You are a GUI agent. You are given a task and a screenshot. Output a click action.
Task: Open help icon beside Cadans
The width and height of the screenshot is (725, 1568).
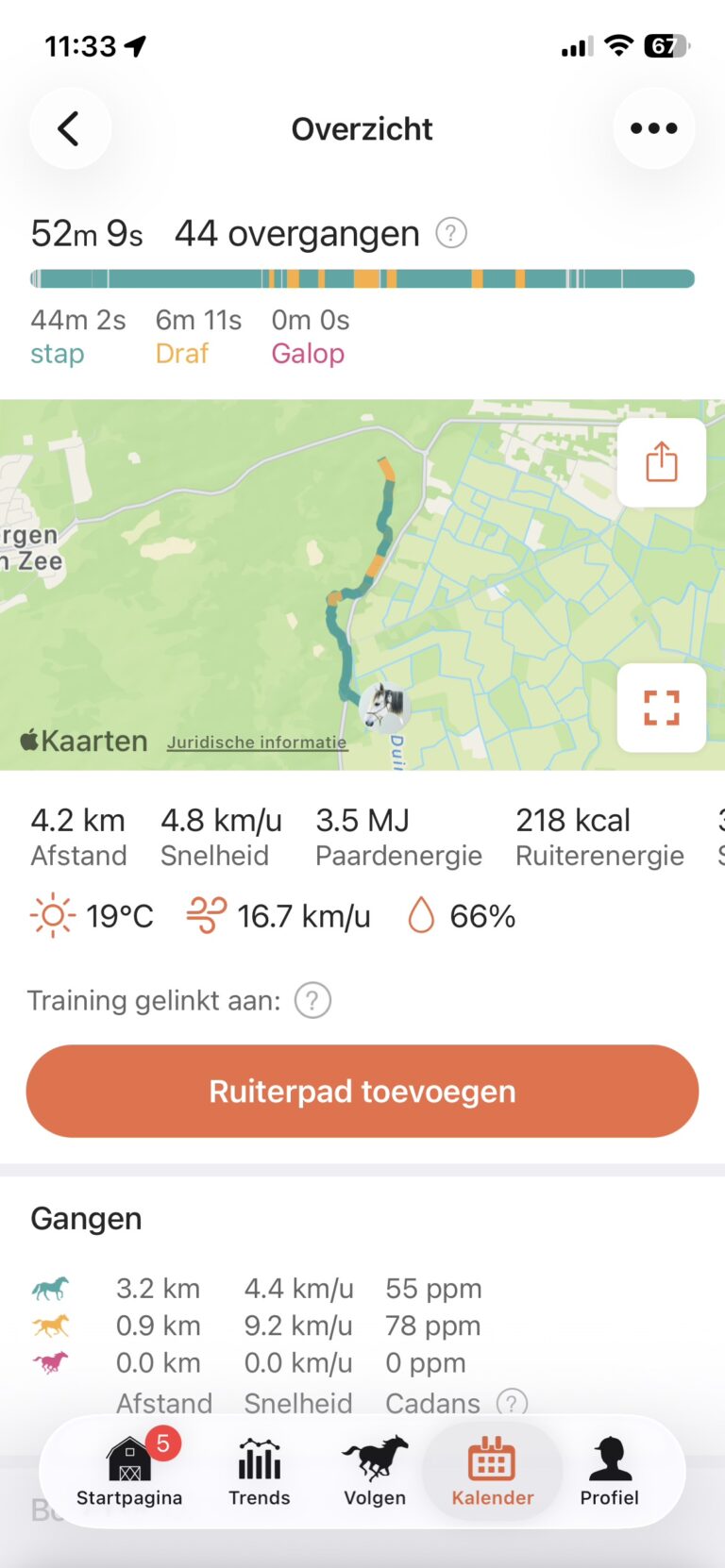click(512, 1403)
